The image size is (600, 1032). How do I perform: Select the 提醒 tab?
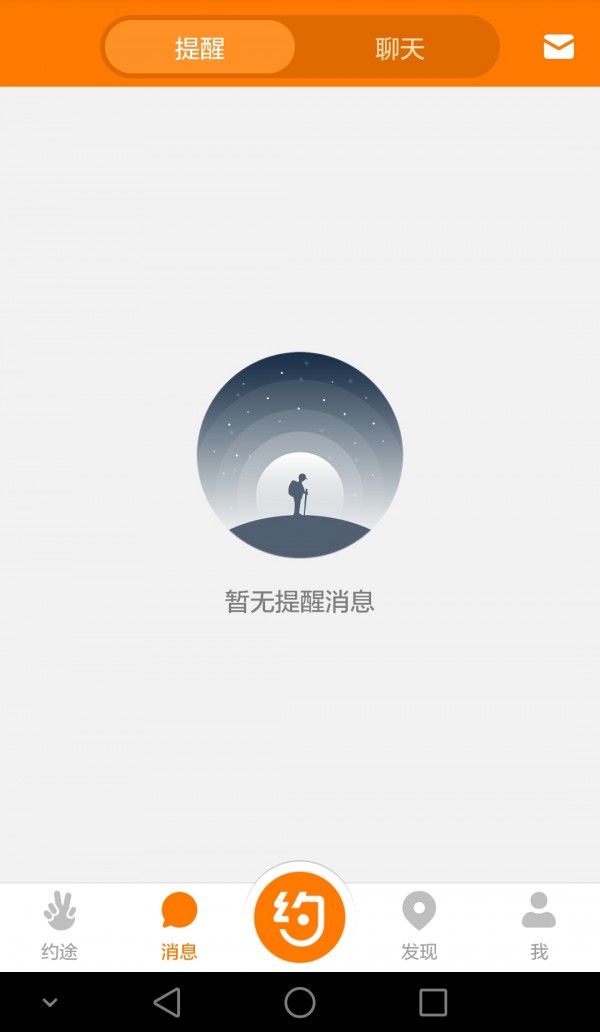coord(200,48)
